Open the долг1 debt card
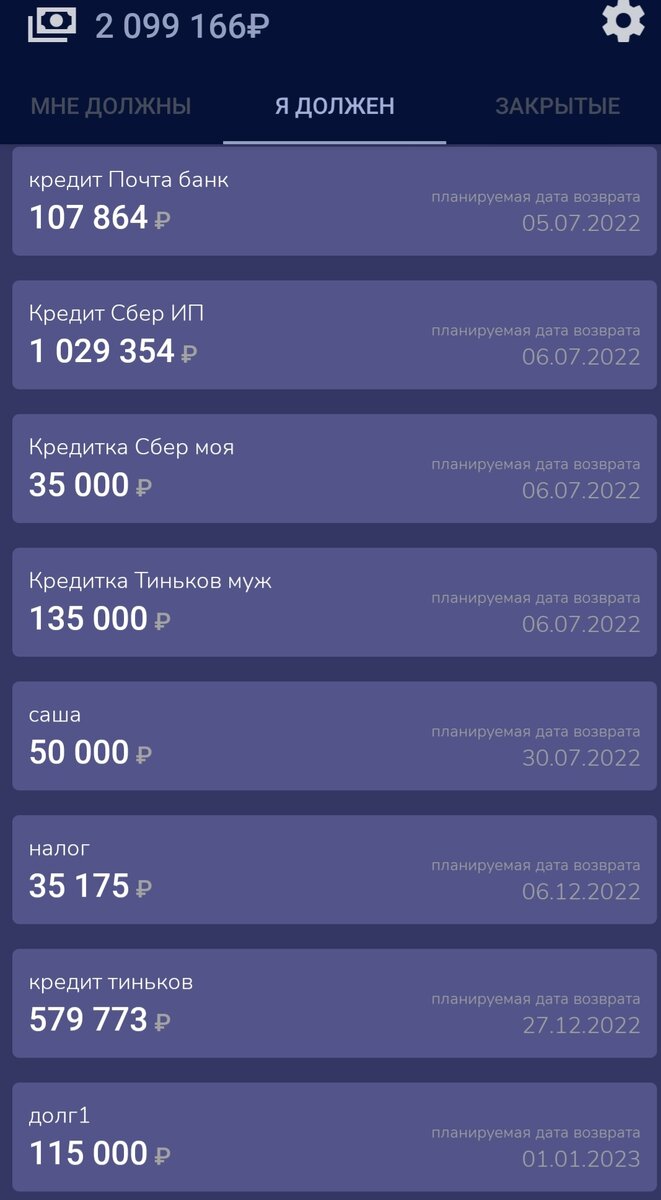Screen dimensions: 661x1200 (x=334, y=1137)
